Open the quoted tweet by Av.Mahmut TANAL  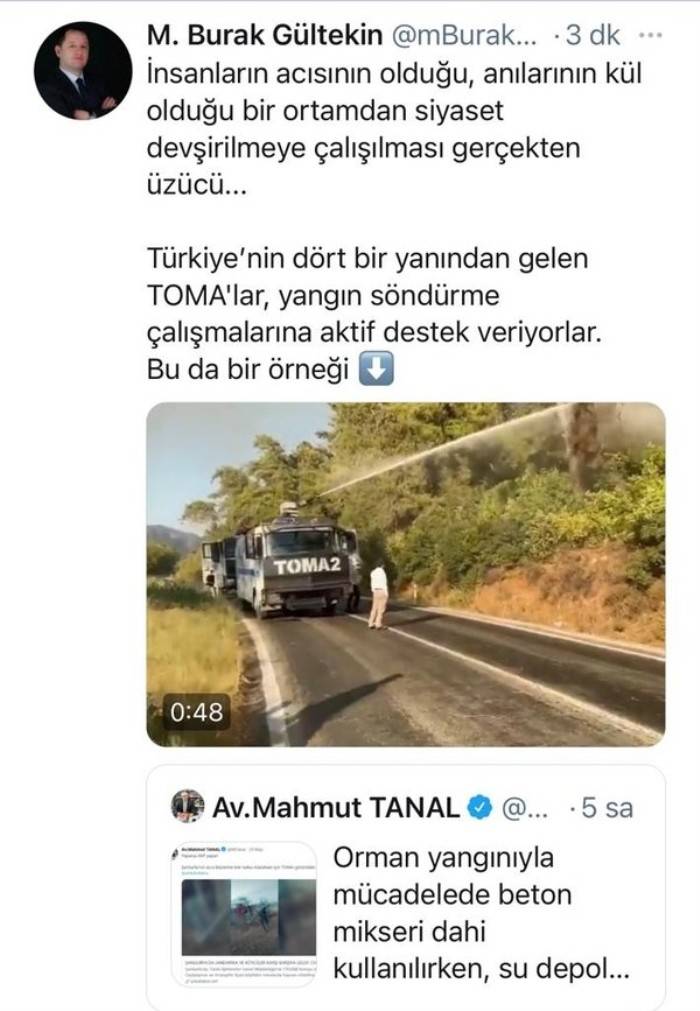[x=405, y=885]
